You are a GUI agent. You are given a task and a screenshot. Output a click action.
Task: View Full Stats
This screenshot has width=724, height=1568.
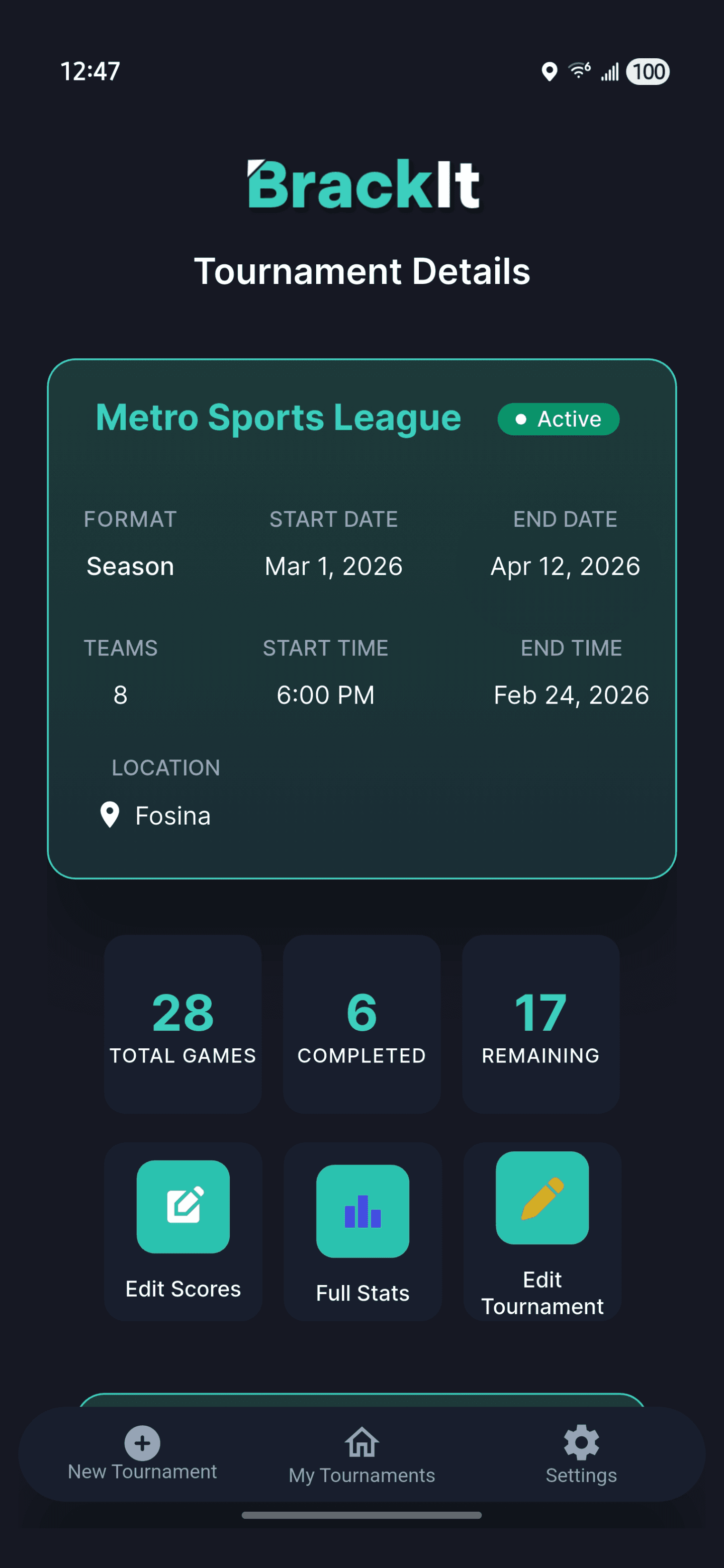pos(363,1231)
